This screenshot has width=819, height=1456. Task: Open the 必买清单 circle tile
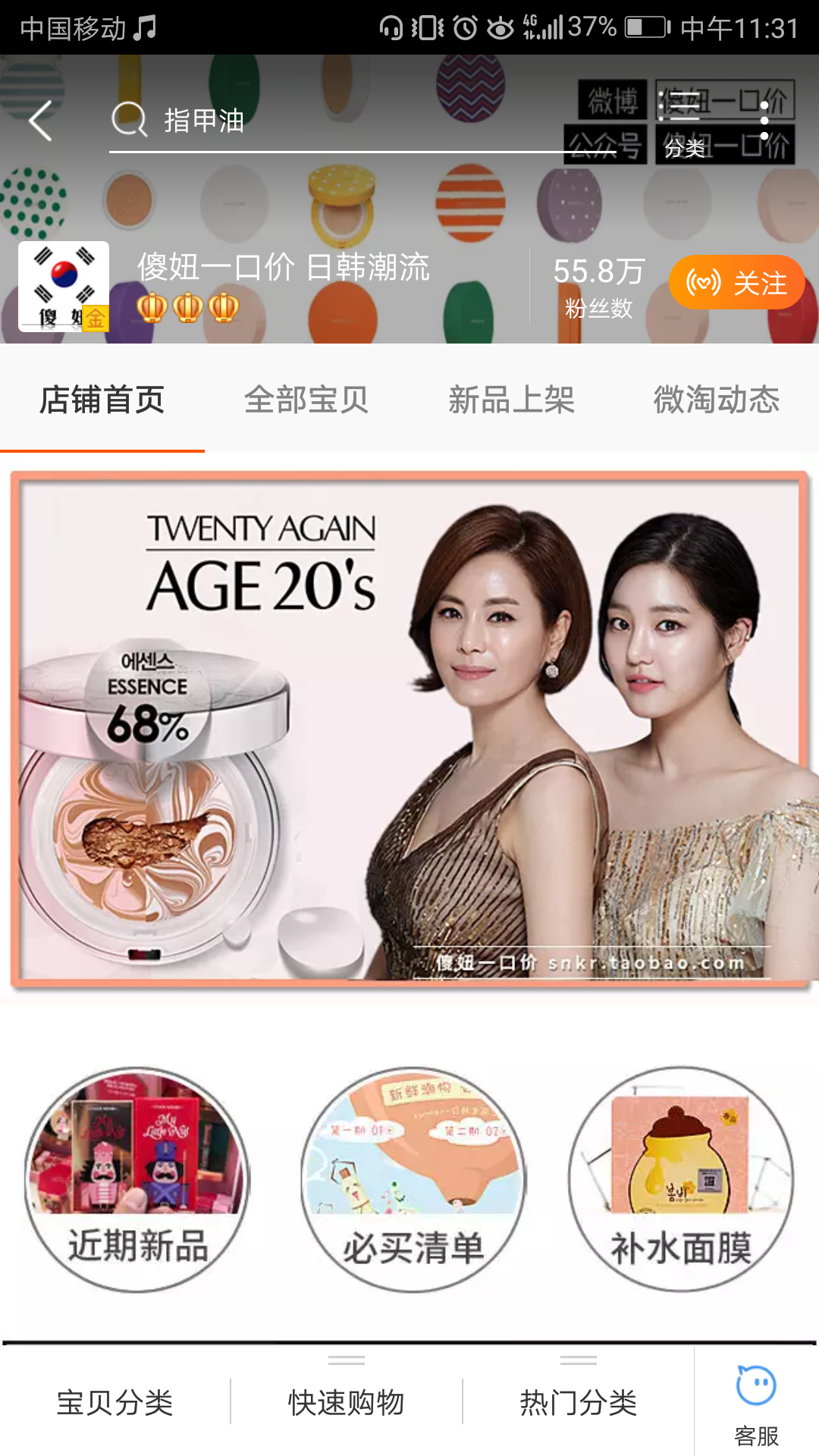click(x=413, y=1180)
